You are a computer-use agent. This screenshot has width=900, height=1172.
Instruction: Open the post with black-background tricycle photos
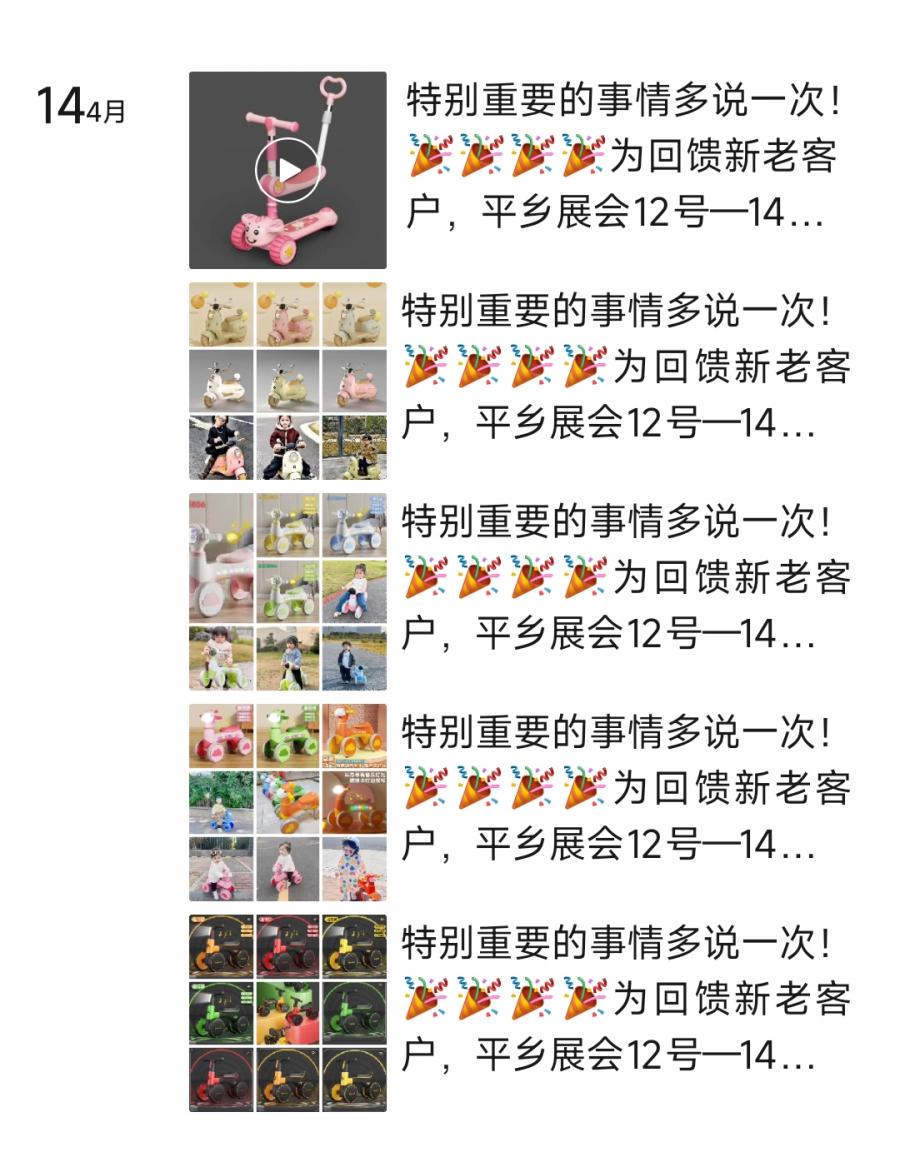pos(287,1012)
